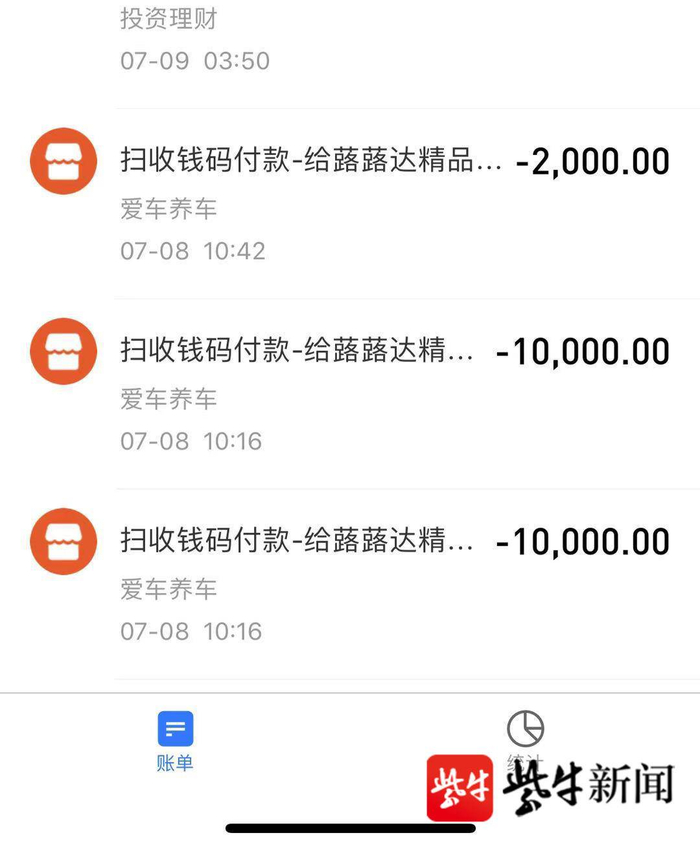The image size is (700, 848).
Task: Switch to the 统计 tab
Action: coord(525,738)
